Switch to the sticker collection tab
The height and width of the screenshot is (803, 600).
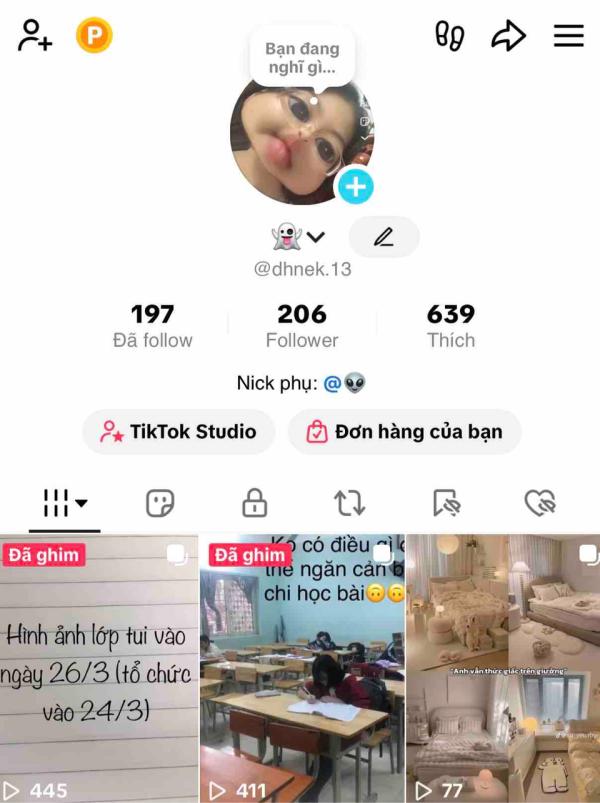click(x=160, y=503)
